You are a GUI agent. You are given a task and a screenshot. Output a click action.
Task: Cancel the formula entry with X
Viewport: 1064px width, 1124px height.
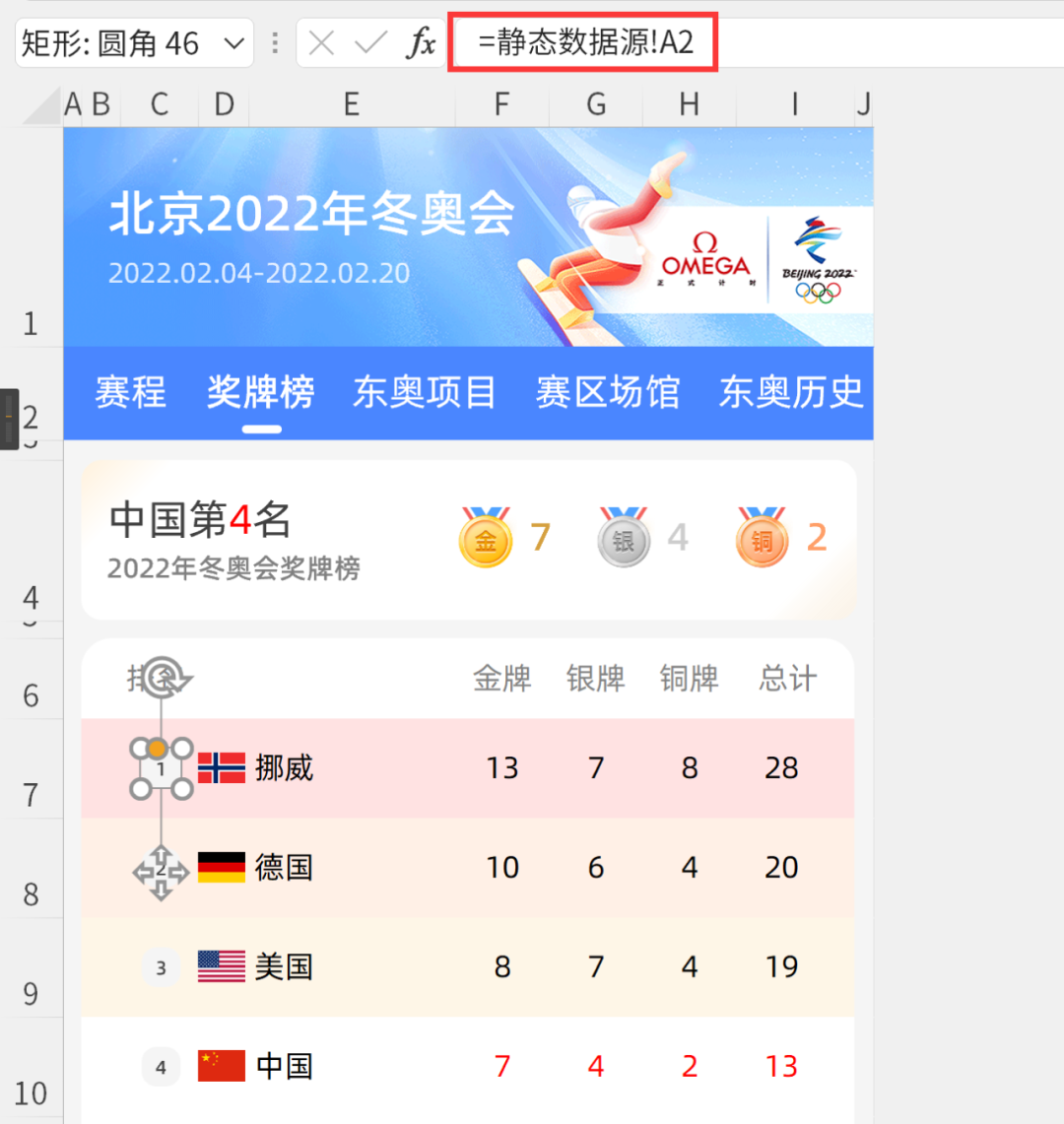(x=321, y=43)
